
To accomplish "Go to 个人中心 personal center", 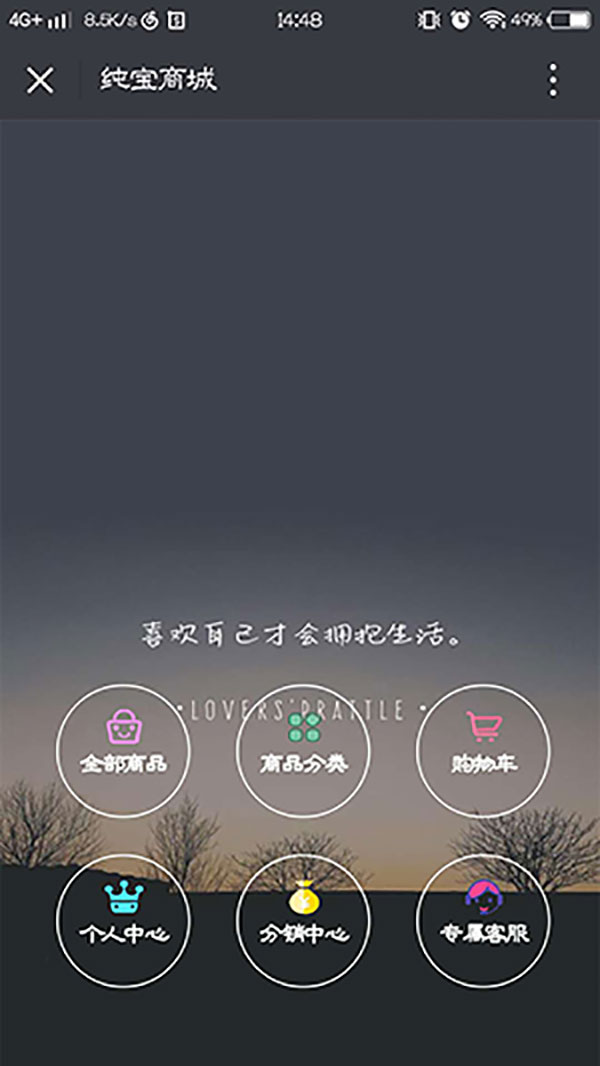I will 122,920.
